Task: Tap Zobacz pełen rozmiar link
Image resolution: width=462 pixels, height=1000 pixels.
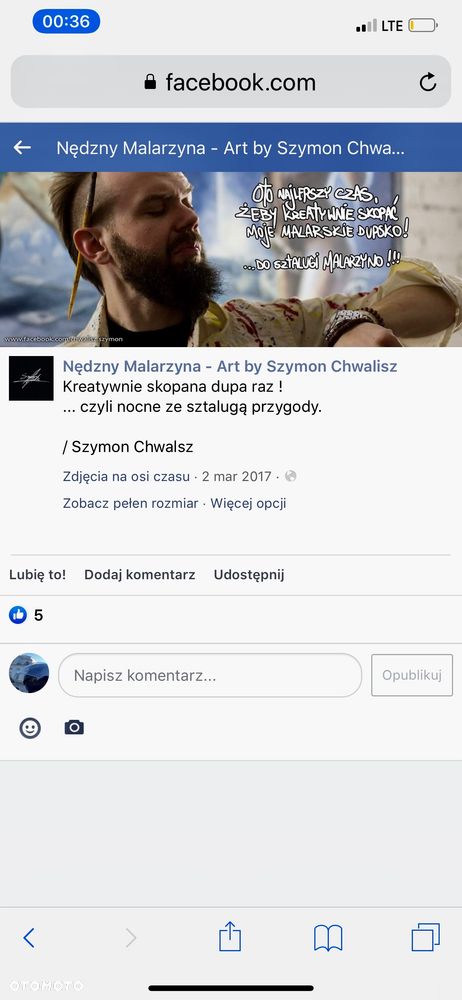Action: pyautogui.click(x=130, y=503)
